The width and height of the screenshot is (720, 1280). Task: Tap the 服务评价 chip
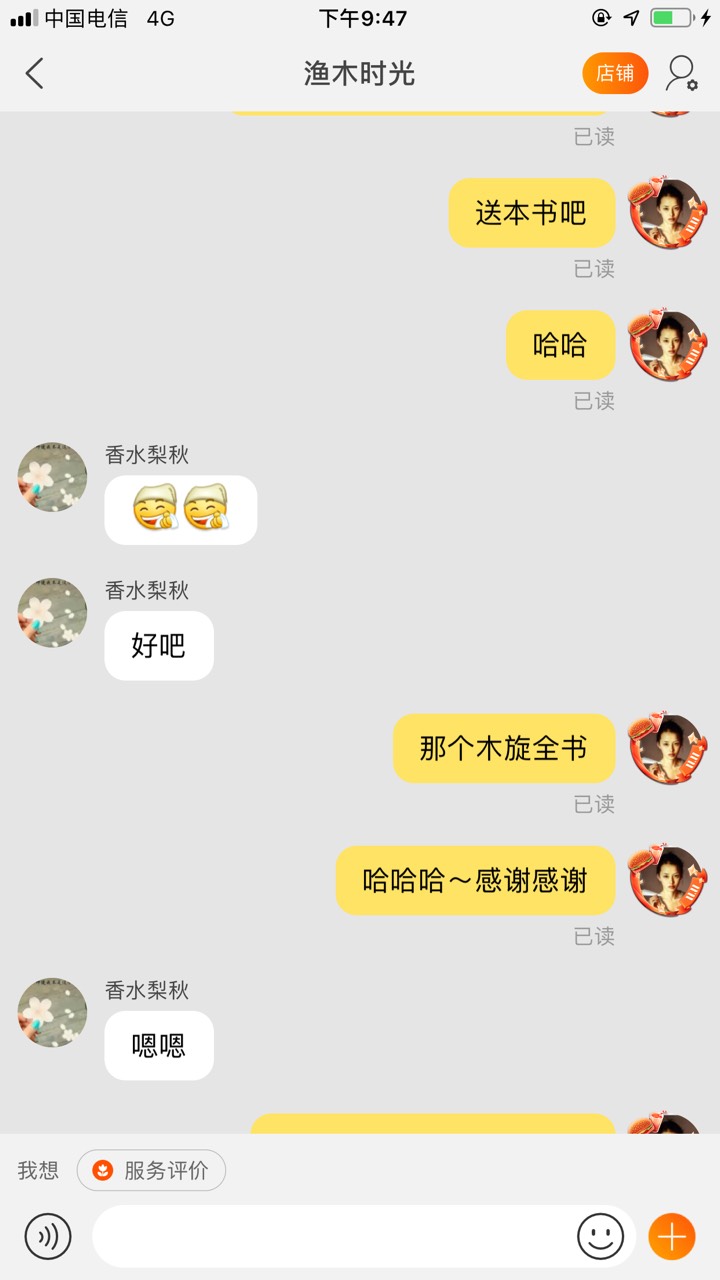pos(151,1170)
